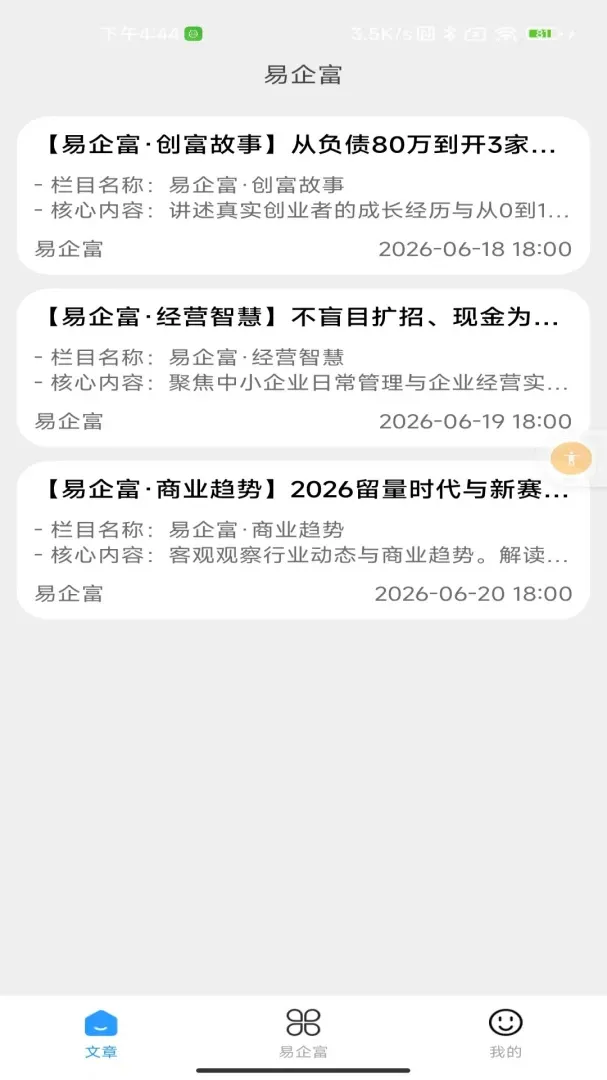Switch to the 文章 tab
The width and height of the screenshot is (607, 1080).
(101, 1034)
